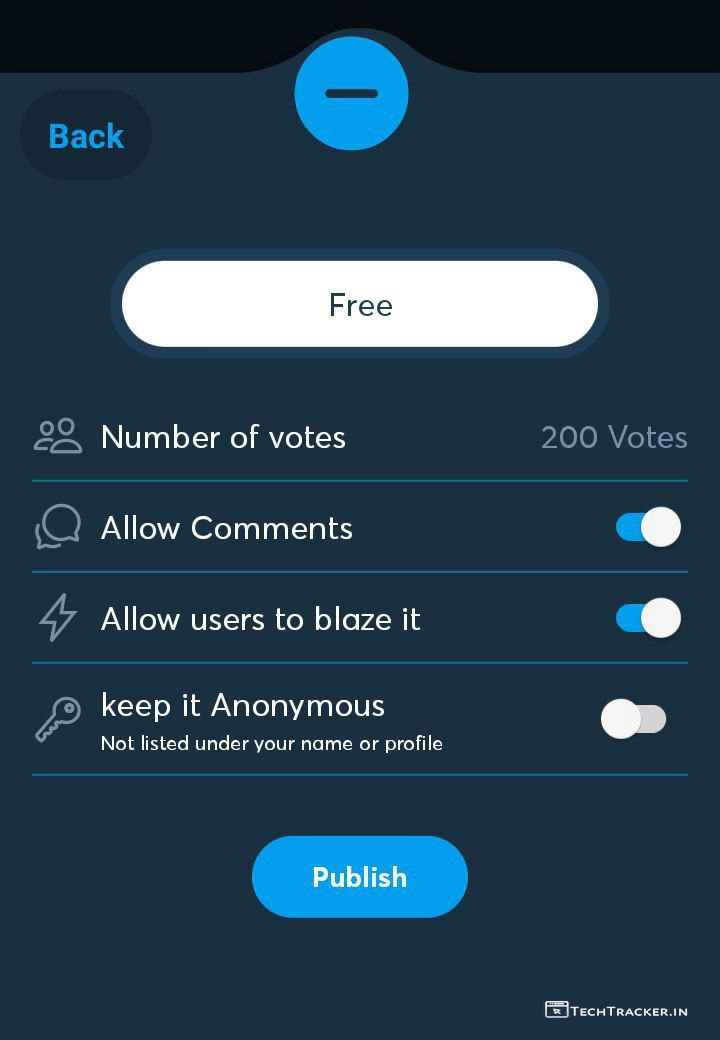
Task: Disable the Allow Comments switch
Action: point(647,527)
